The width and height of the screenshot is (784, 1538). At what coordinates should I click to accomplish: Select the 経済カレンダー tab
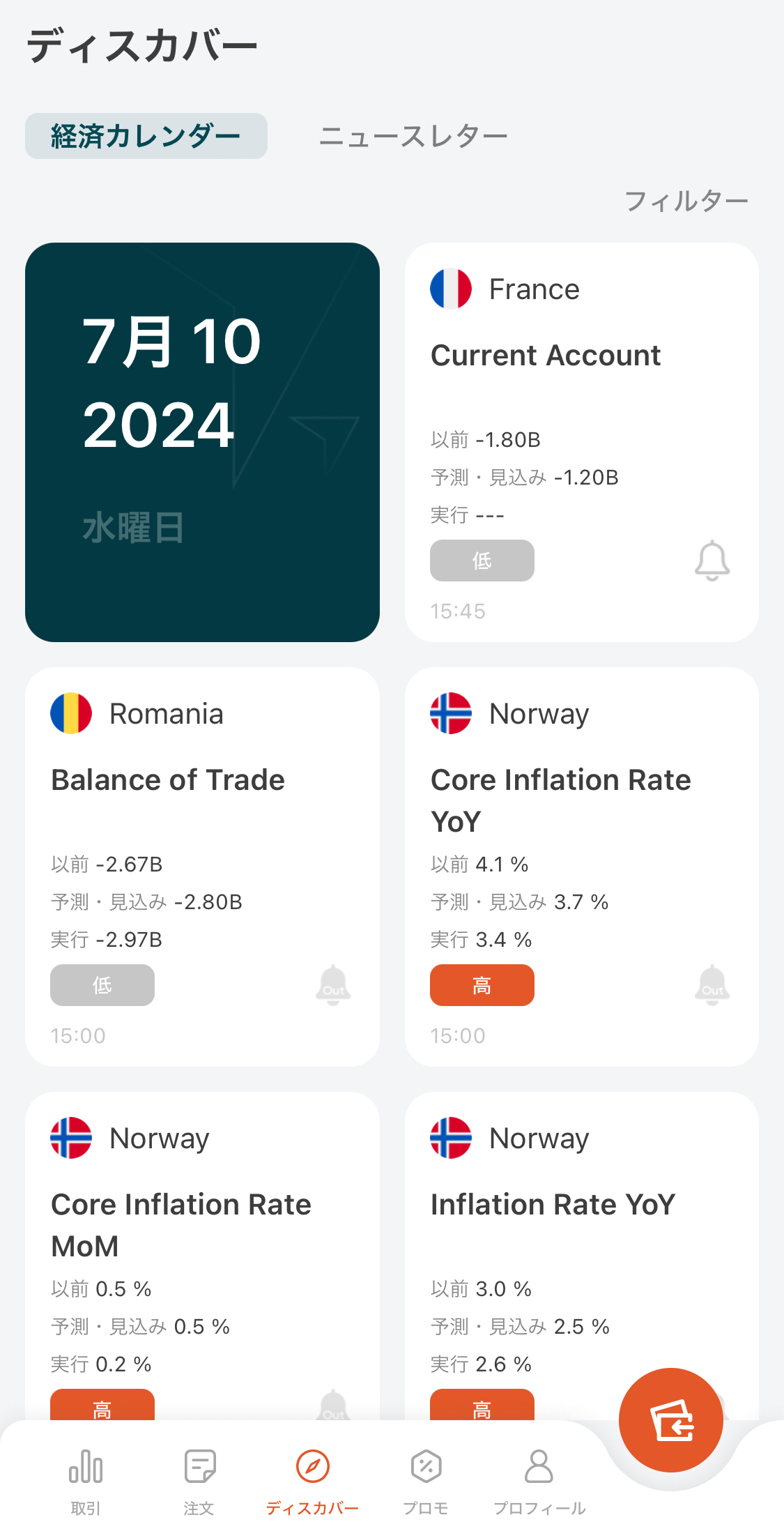(146, 137)
